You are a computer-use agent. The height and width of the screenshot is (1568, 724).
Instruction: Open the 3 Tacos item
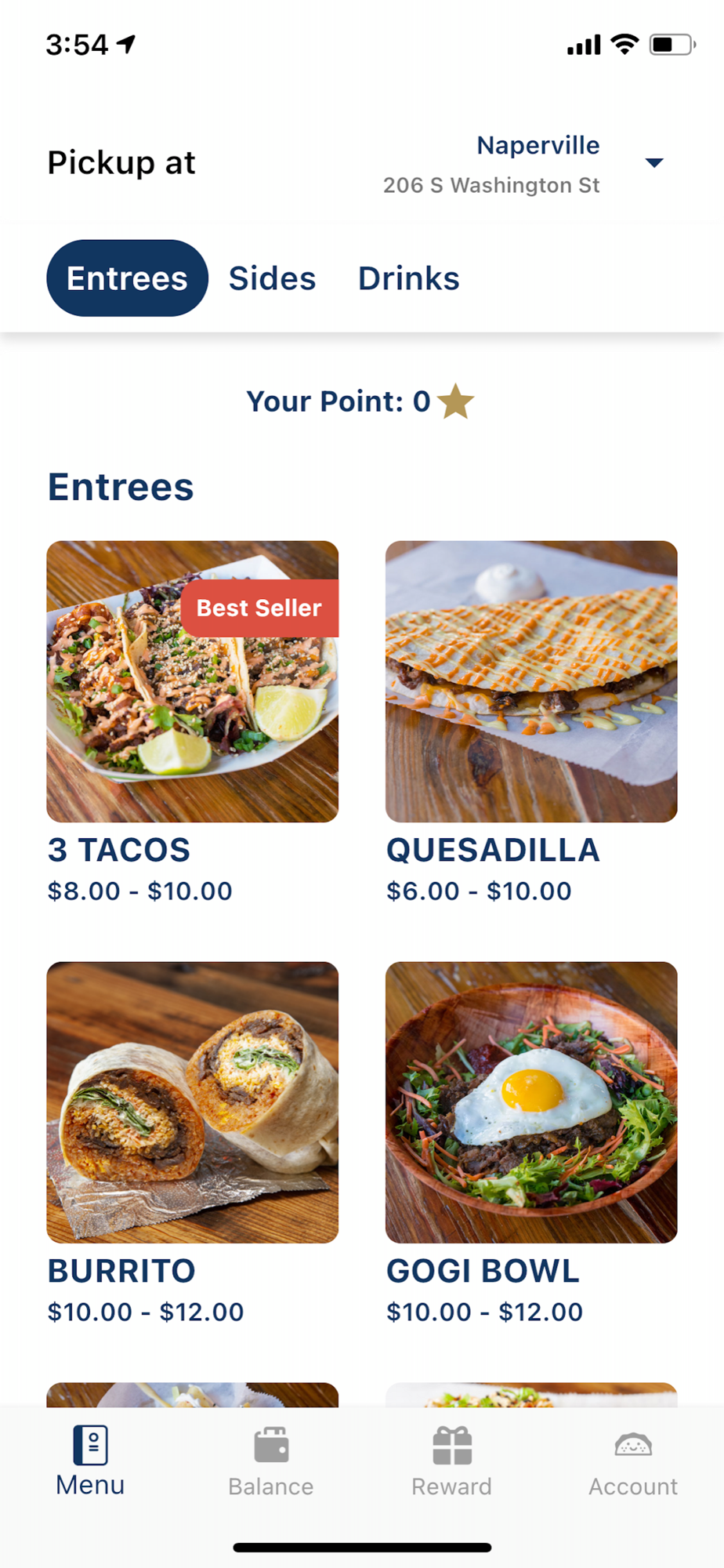tap(193, 681)
